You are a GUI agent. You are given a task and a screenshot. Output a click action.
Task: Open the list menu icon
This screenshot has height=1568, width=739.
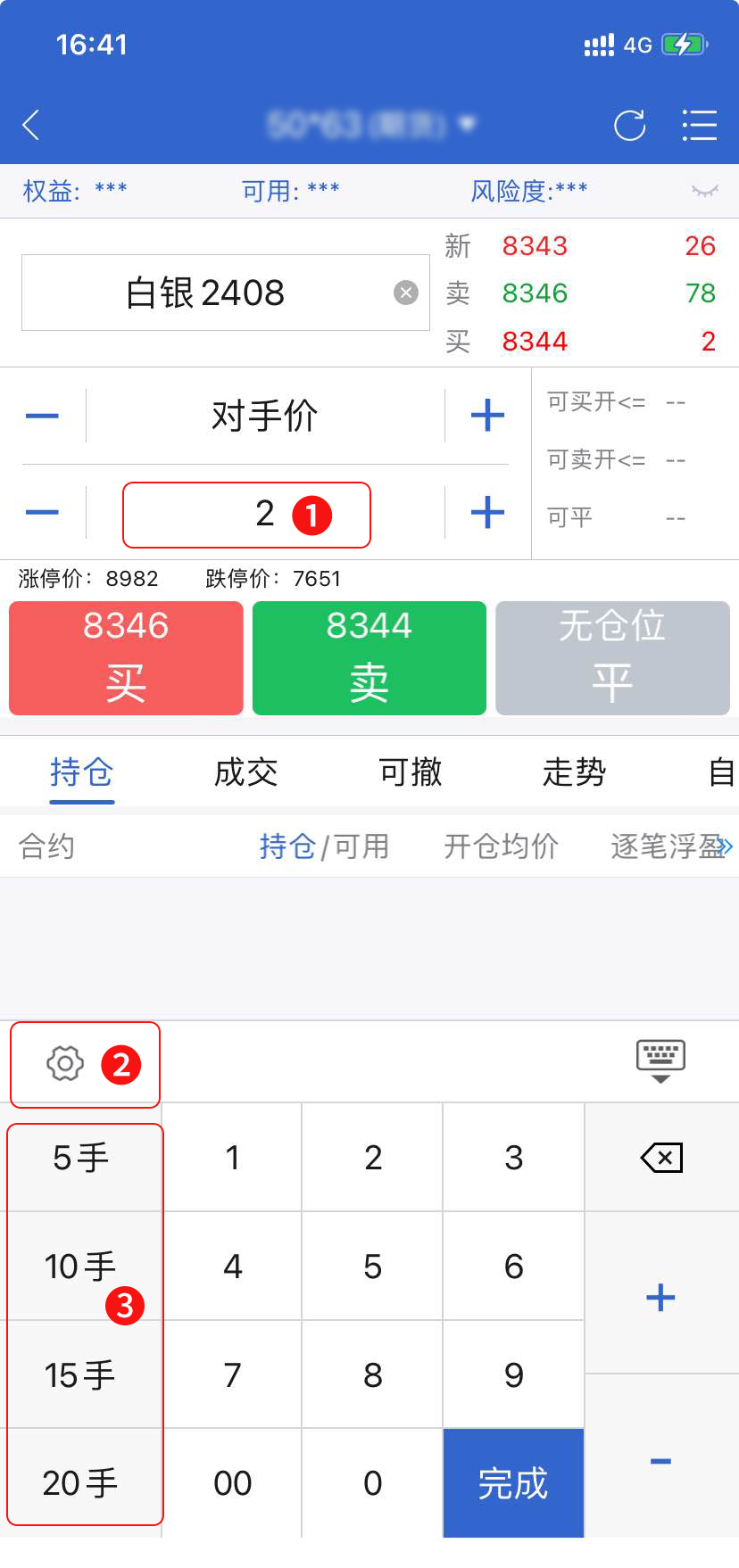click(699, 126)
